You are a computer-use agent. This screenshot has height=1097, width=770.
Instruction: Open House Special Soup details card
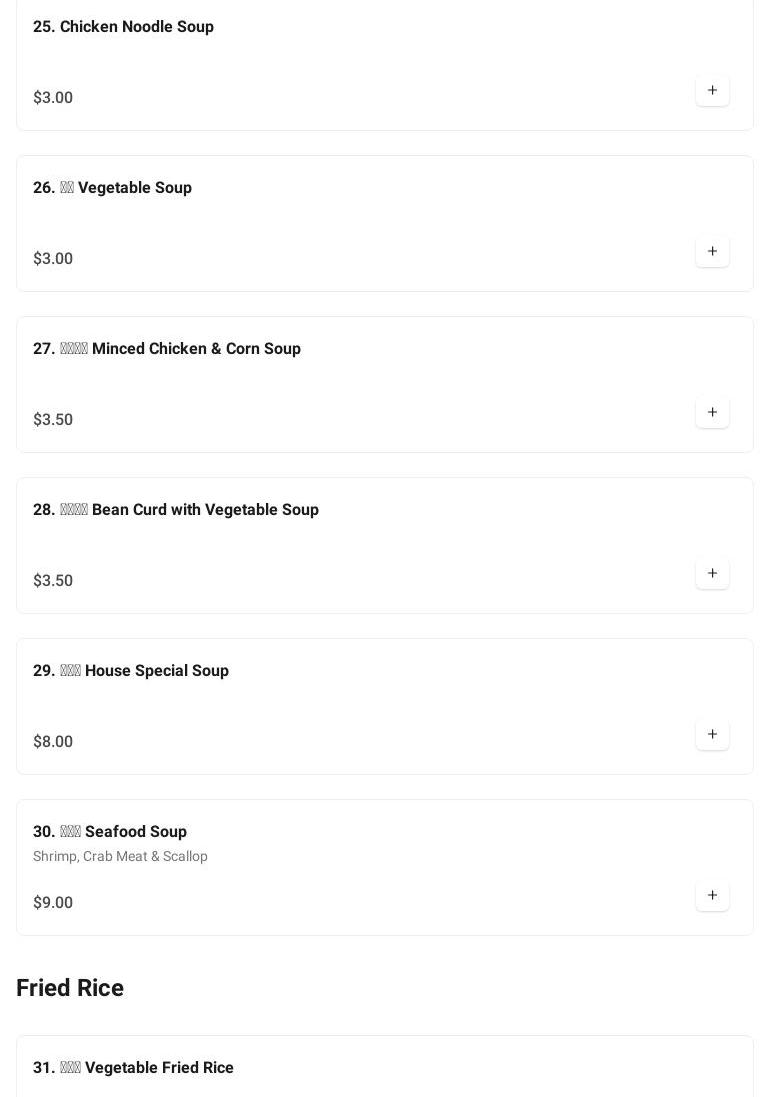click(300, 705)
